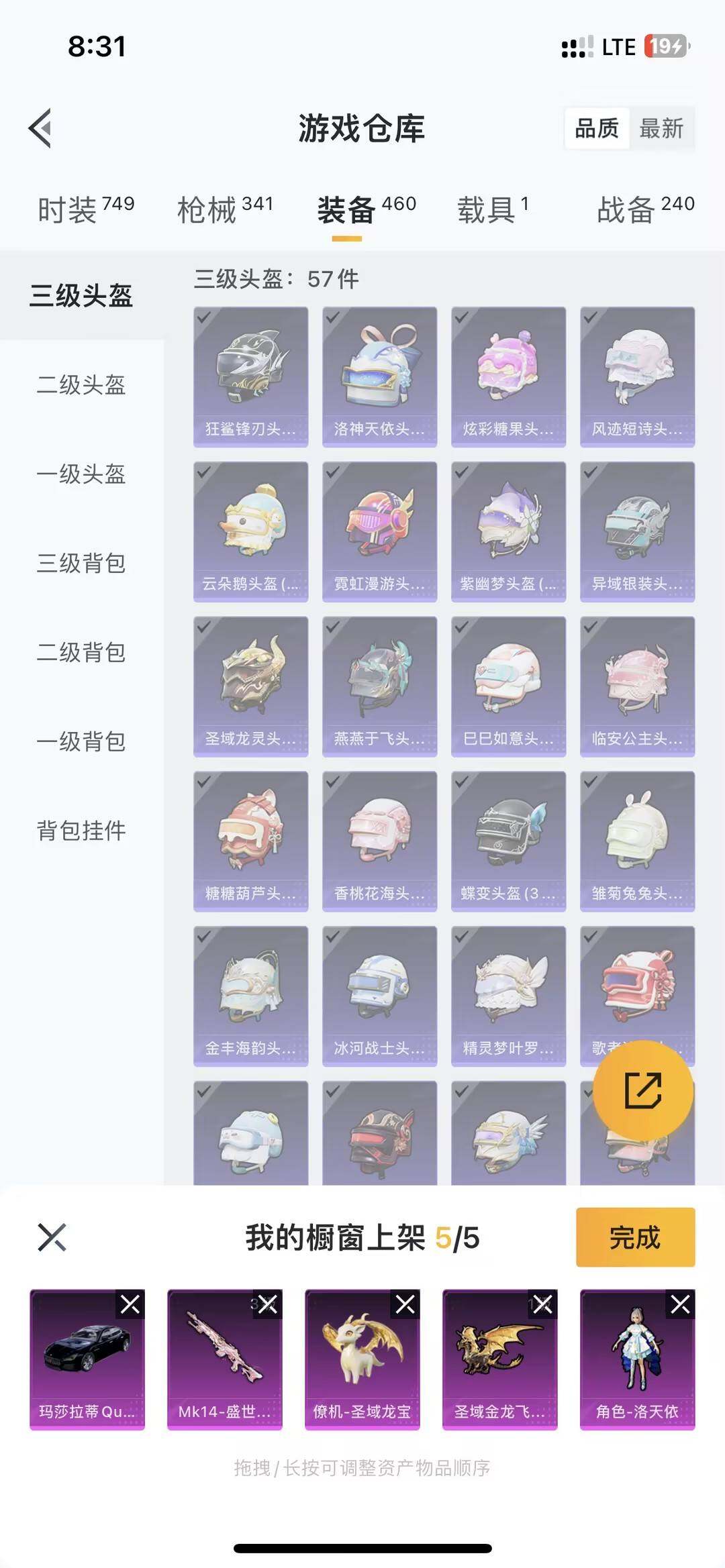The height and width of the screenshot is (1568, 725).
Task: Toggle the checkmark on 云朵鹅头盔
Action: coord(250,529)
